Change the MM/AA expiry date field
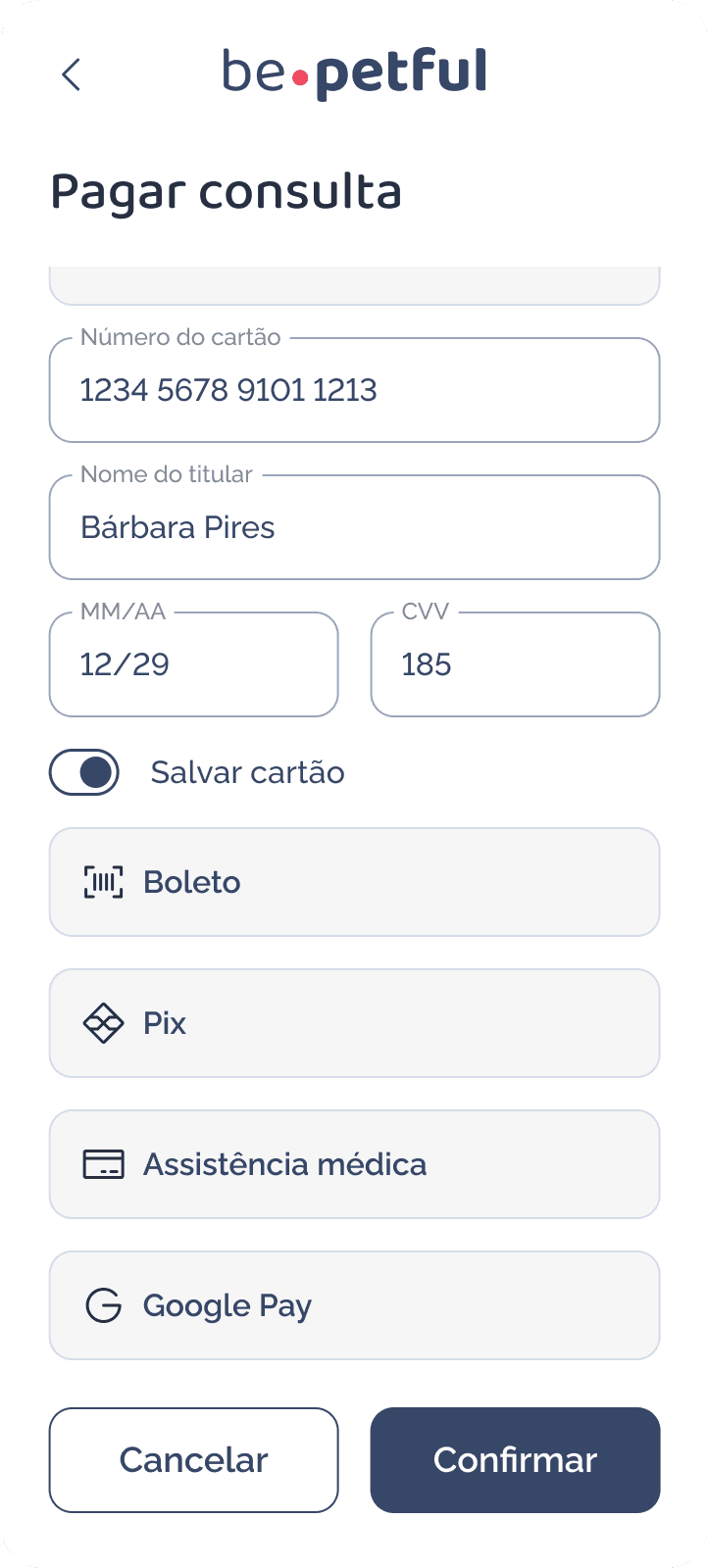Screen dimensions: 707x1568 pyautogui.click(x=193, y=665)
